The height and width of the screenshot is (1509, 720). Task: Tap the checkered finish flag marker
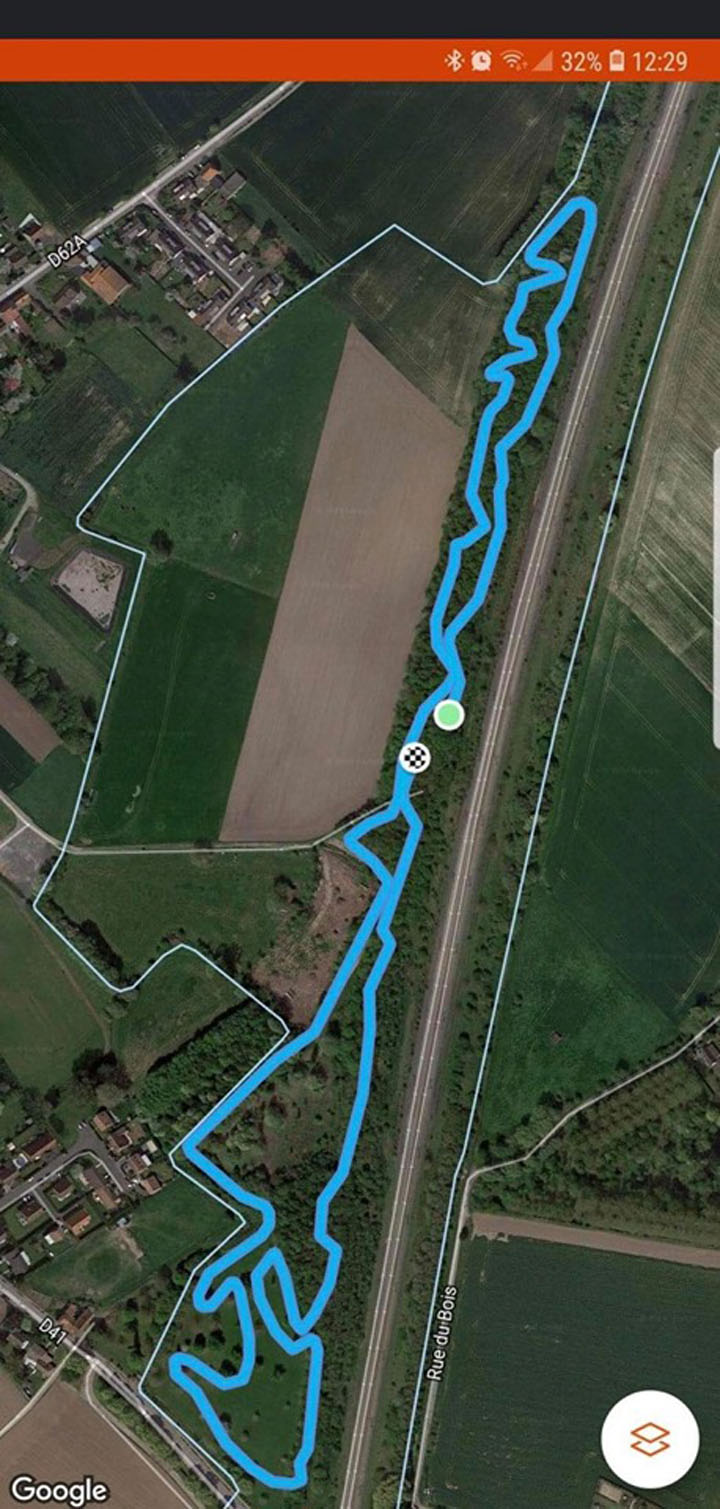pos(415,758)
